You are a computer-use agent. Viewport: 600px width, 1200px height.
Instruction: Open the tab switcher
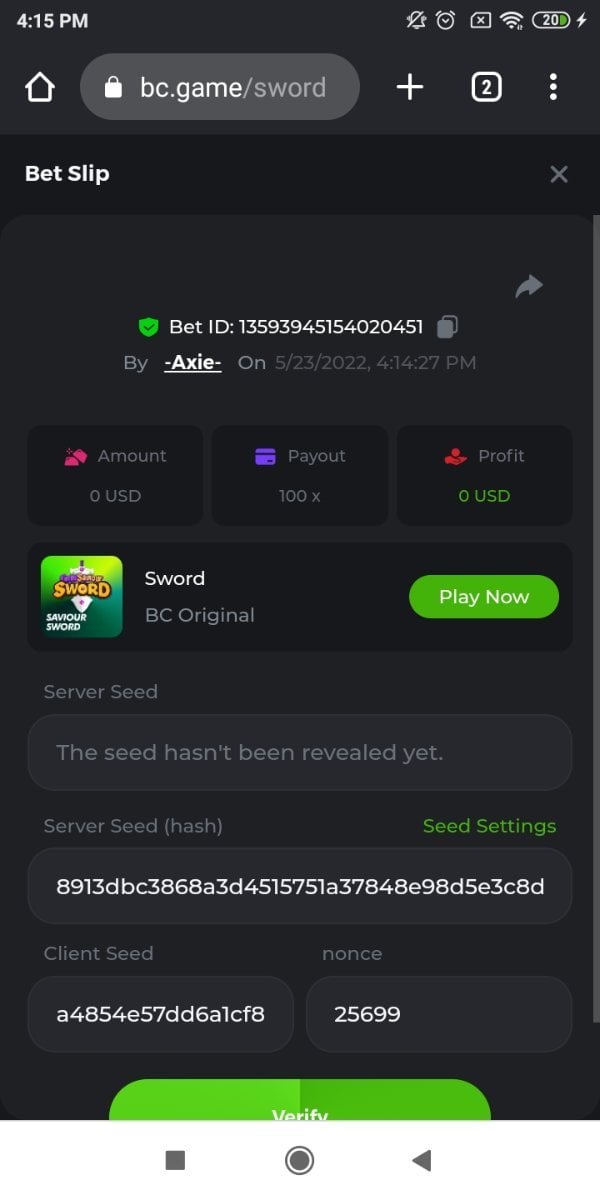click(x=485, y=88)
